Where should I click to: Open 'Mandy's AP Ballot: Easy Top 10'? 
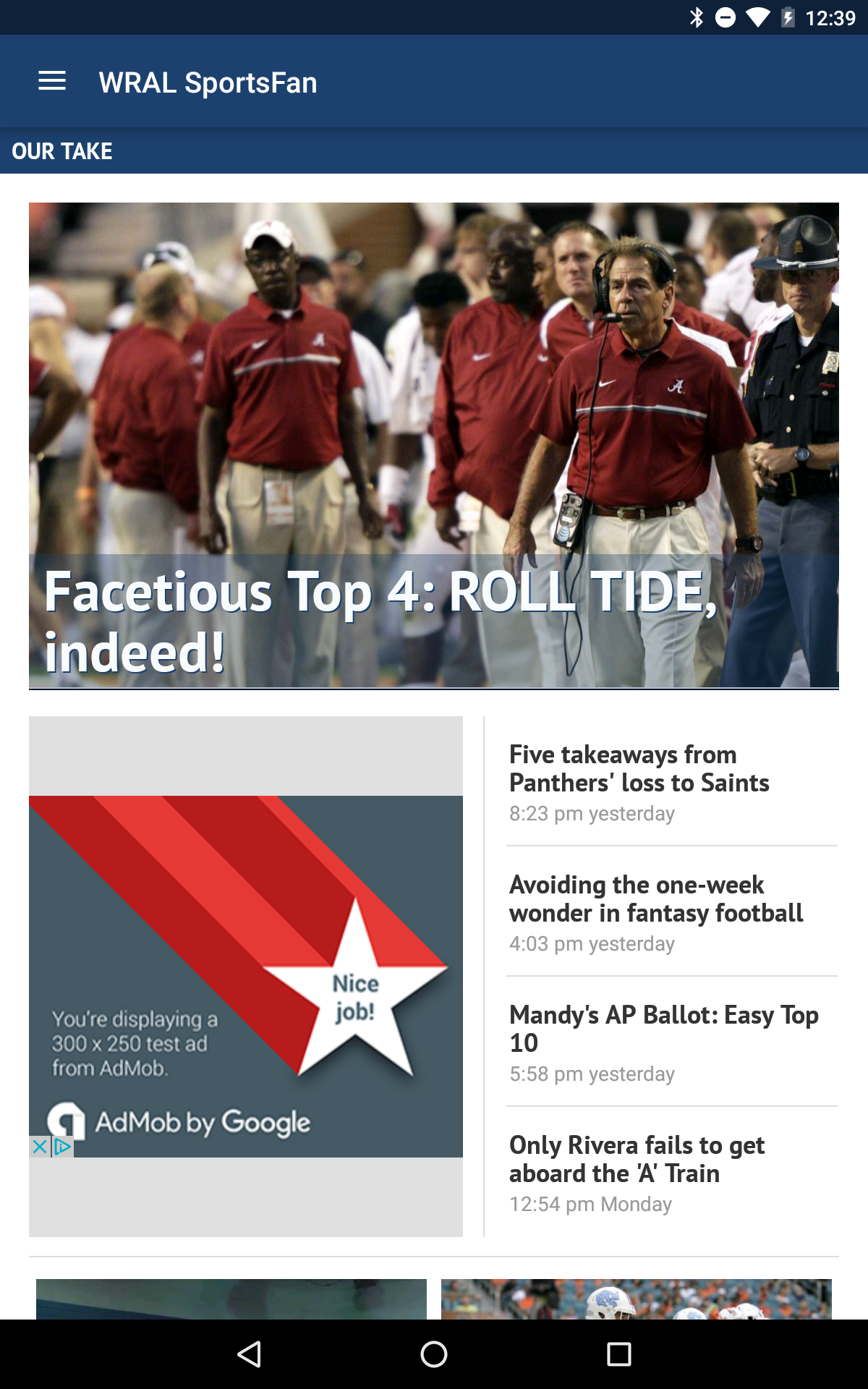(663, 1029)
